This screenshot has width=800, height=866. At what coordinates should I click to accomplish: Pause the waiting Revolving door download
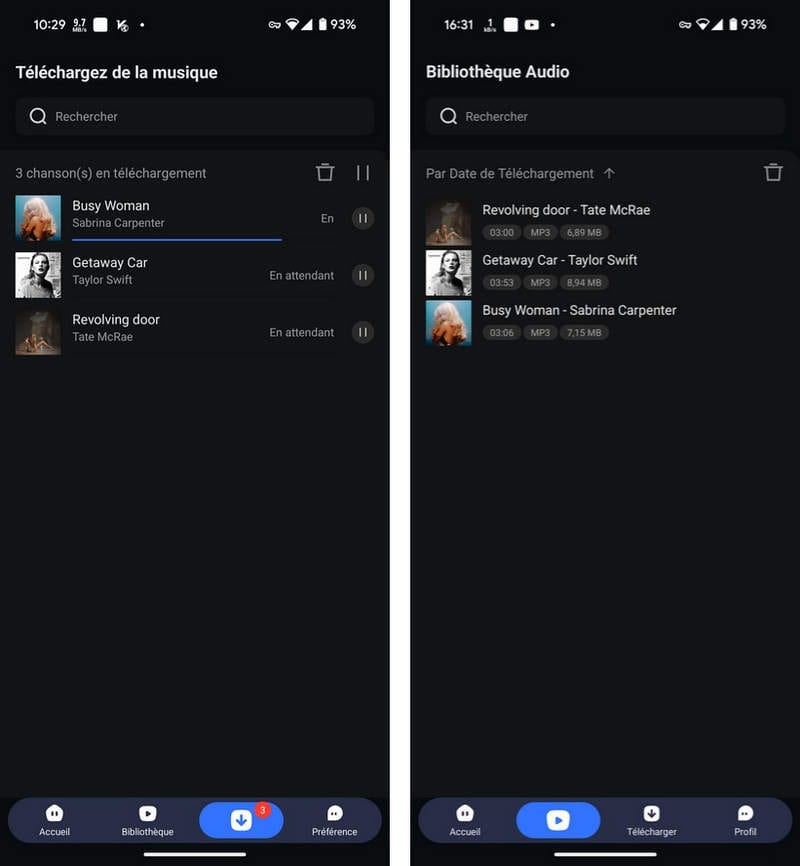click(x=363, y=332)
